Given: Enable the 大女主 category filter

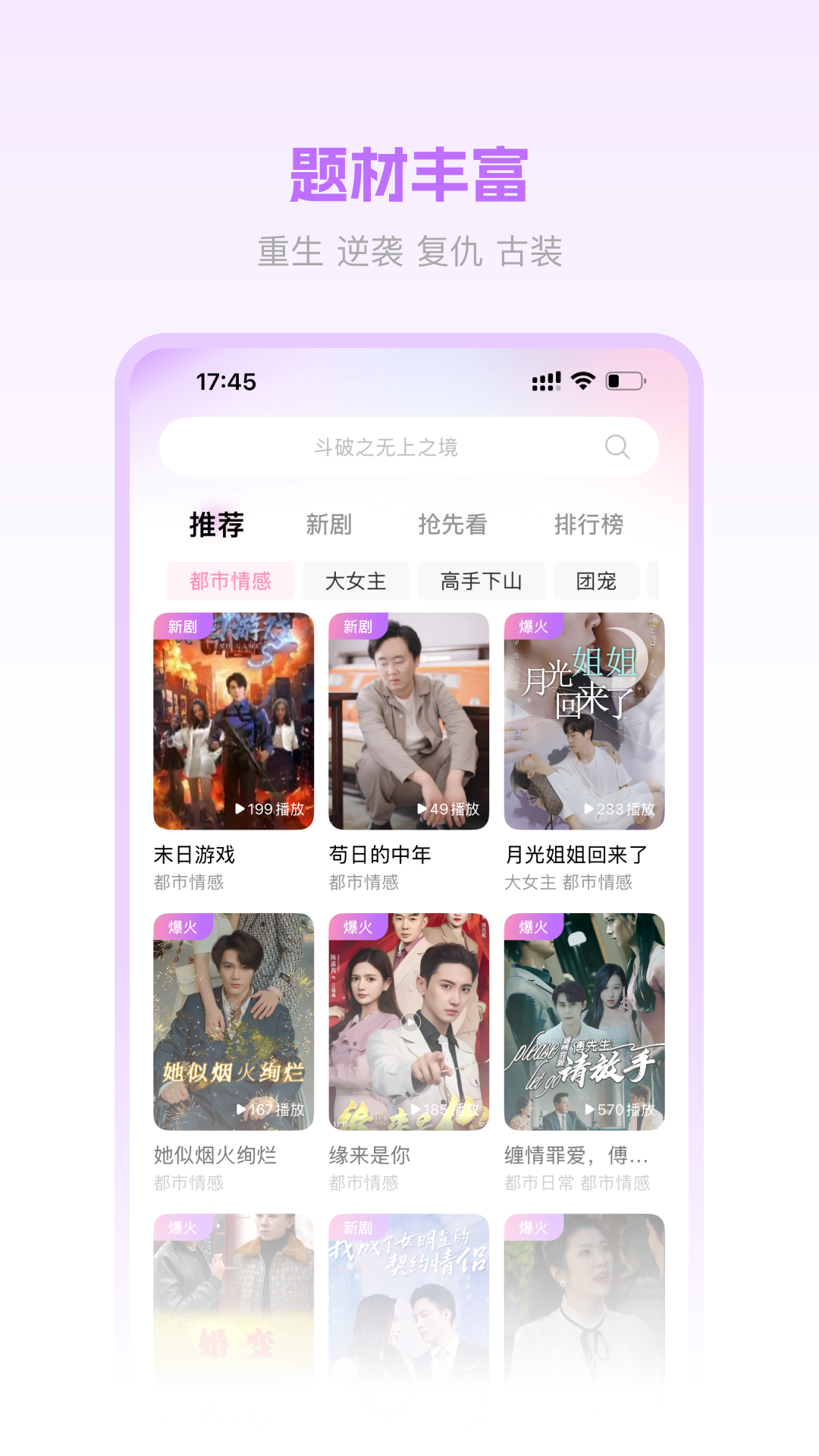Looking at the screenshot, I should click(356, 580).
